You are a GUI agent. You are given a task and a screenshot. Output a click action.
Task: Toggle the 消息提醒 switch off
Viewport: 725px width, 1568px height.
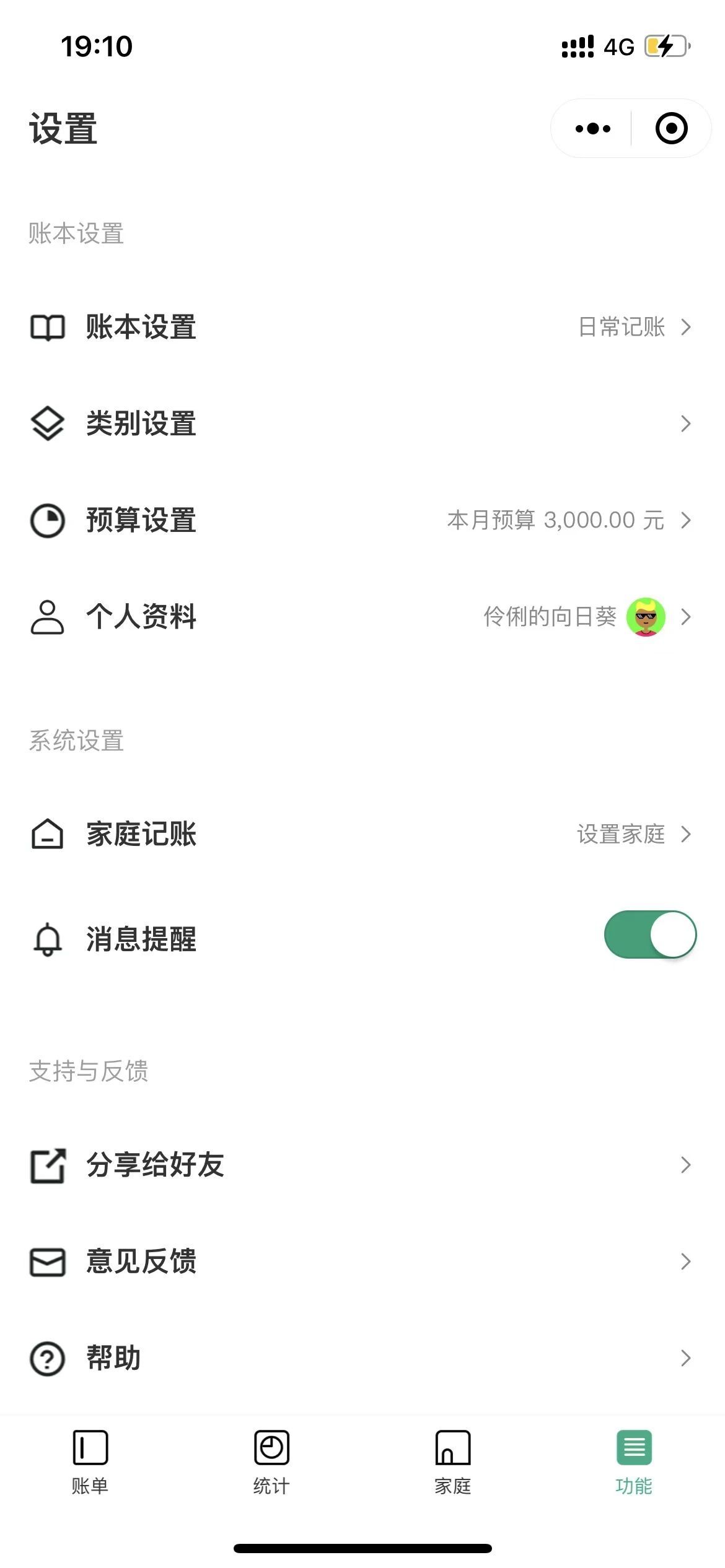[649, 934]
